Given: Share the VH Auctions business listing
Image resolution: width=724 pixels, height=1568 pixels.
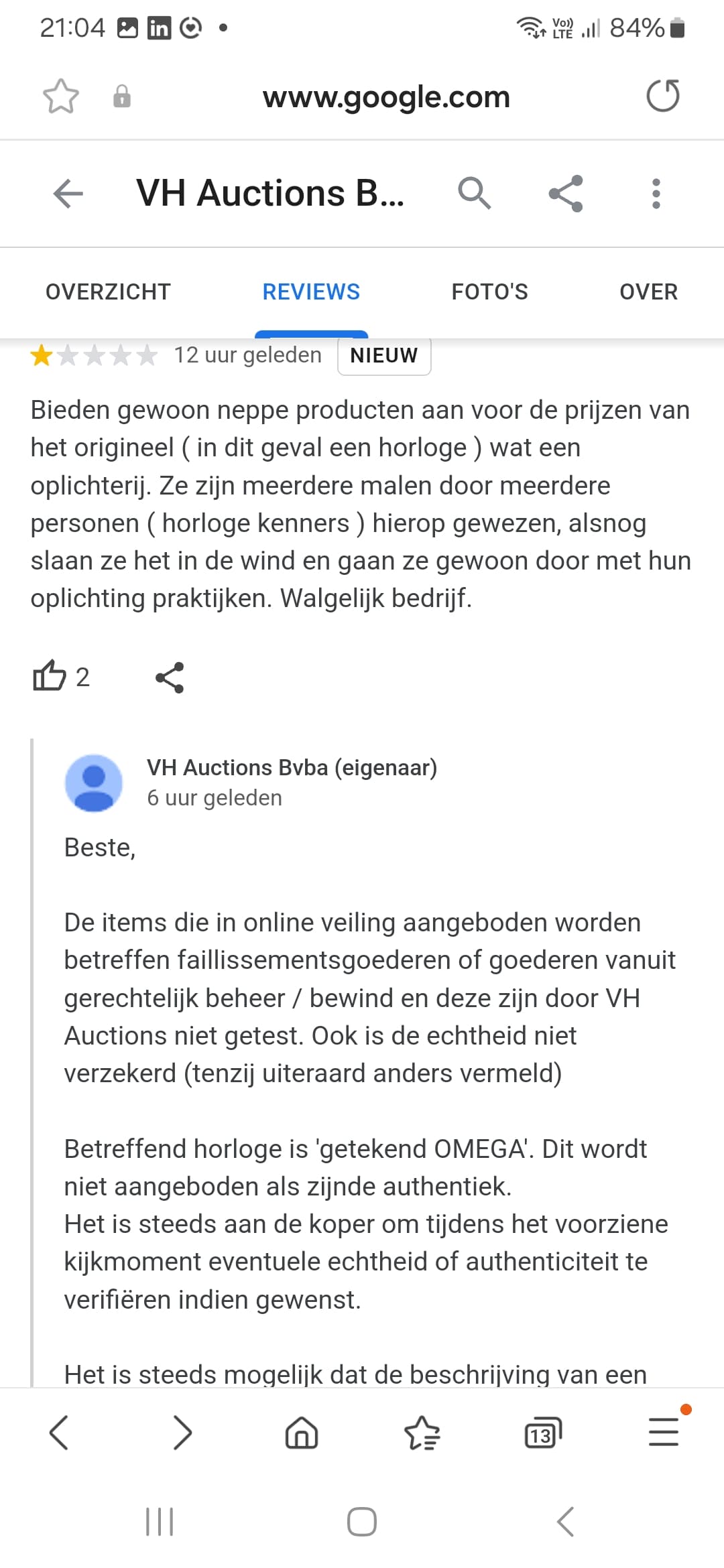Looking at the screenshot, I should click(x=566, y=194).
